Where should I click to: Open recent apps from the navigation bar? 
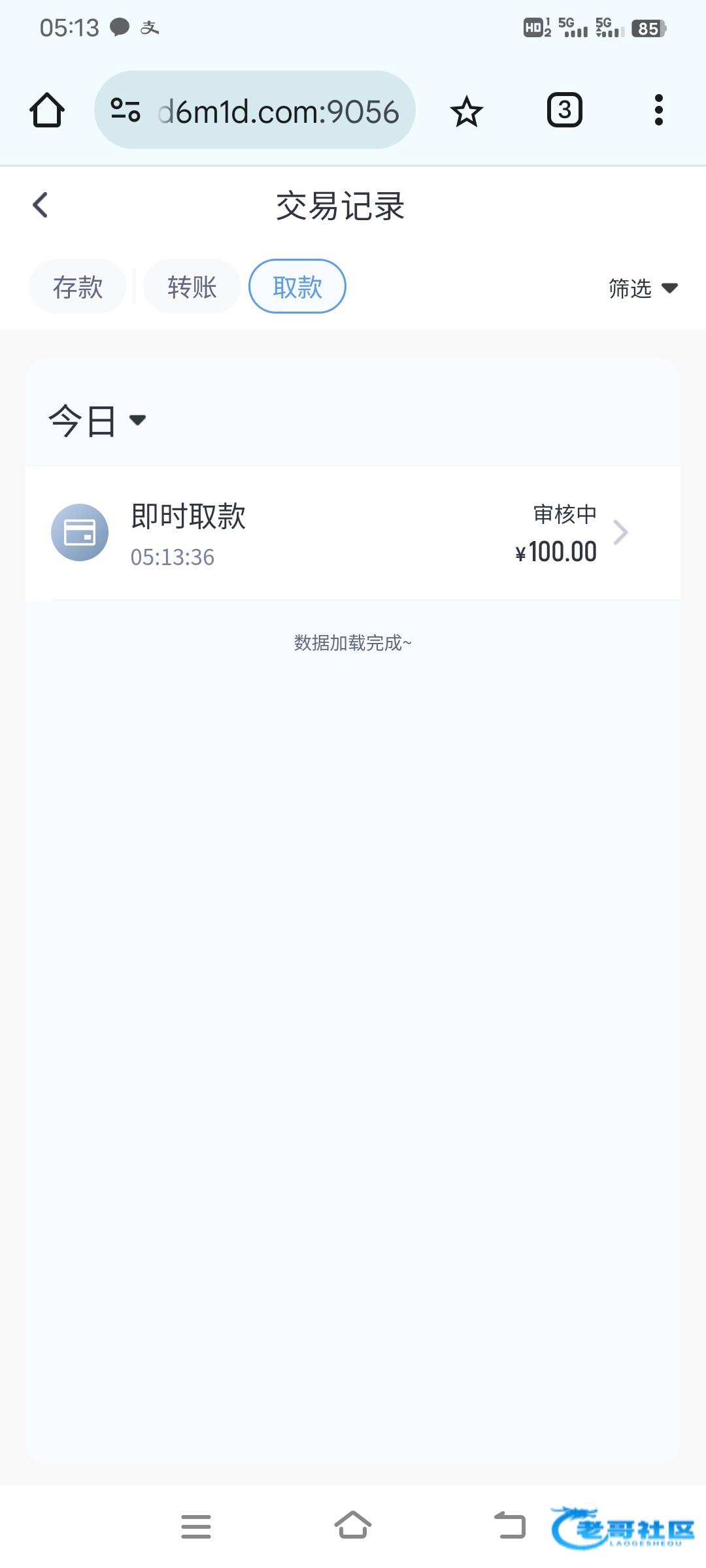point(196,1526)
